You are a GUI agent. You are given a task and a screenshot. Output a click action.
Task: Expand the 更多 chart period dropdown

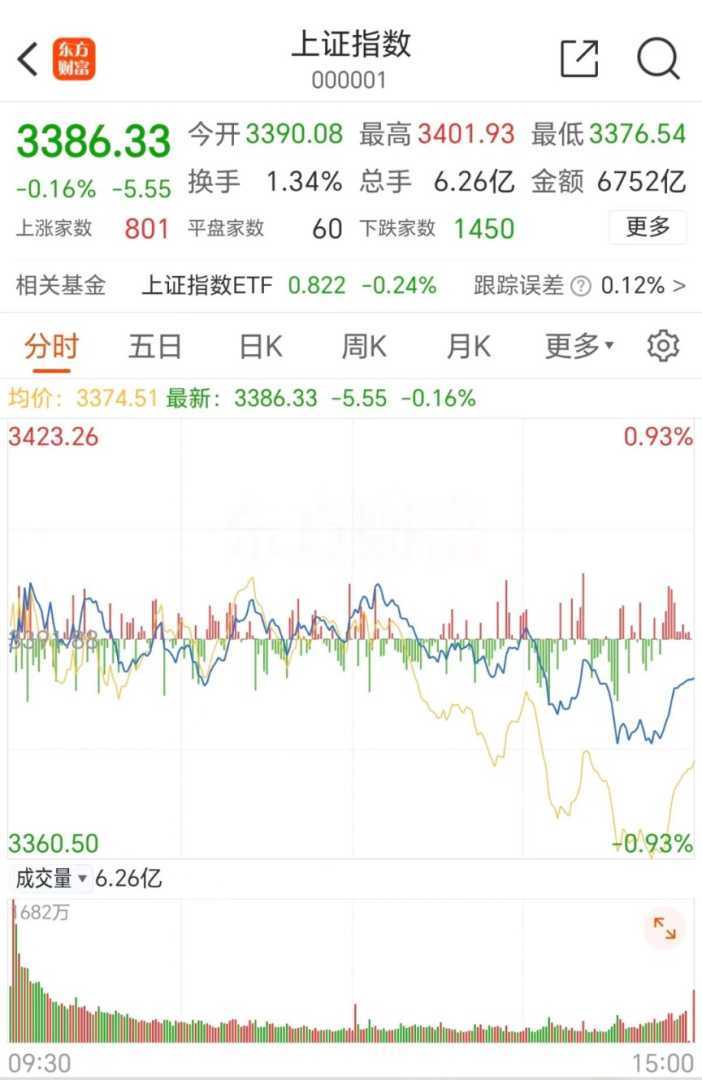[579, 347]
